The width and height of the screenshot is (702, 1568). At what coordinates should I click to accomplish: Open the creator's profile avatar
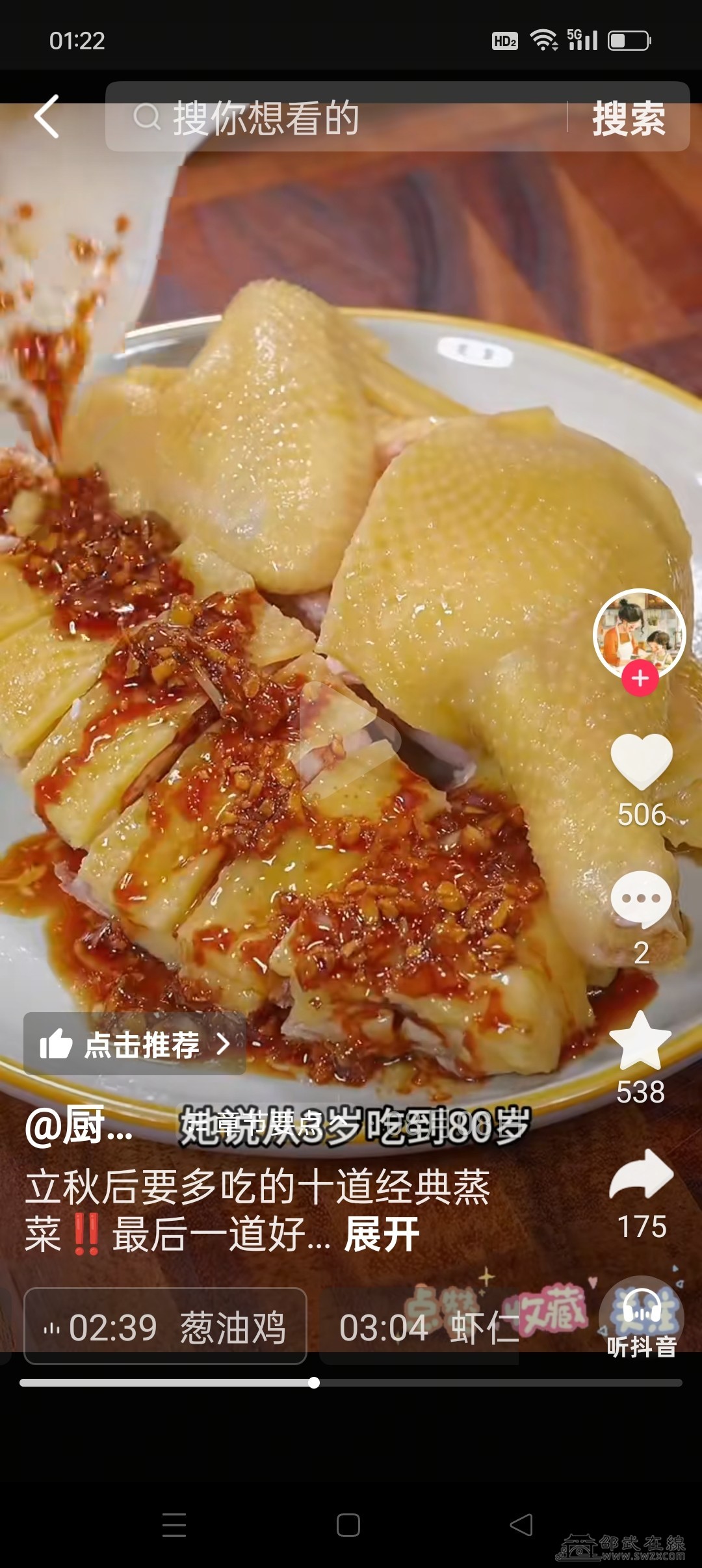coord(640,634)
